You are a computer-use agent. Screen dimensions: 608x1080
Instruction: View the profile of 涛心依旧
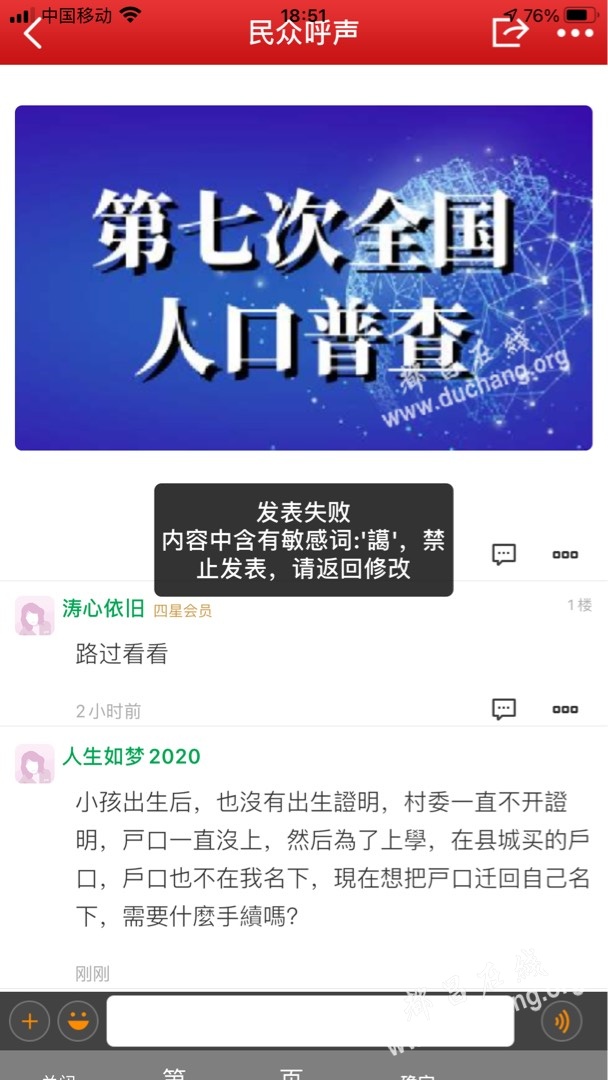coord(103,608)
